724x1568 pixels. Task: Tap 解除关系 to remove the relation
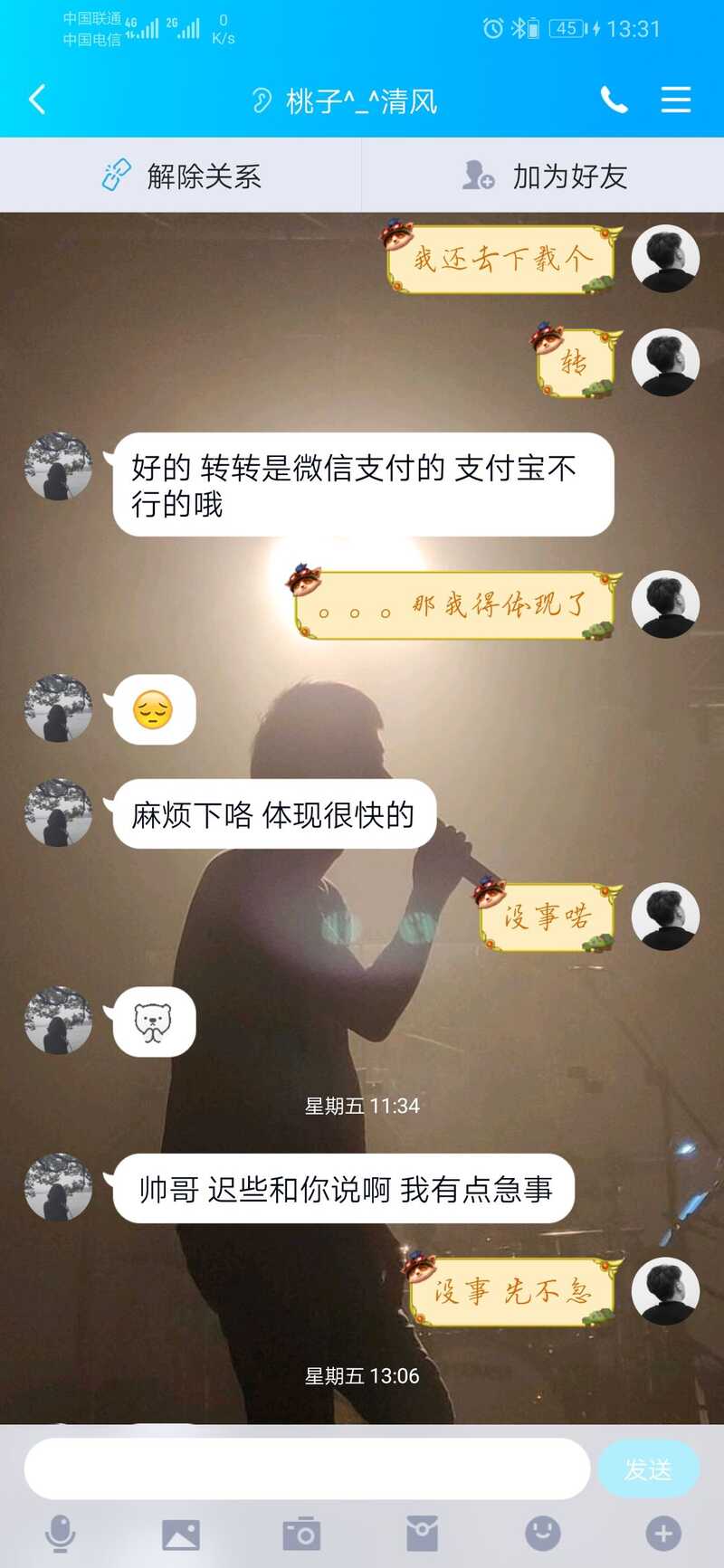click(181, 176)
